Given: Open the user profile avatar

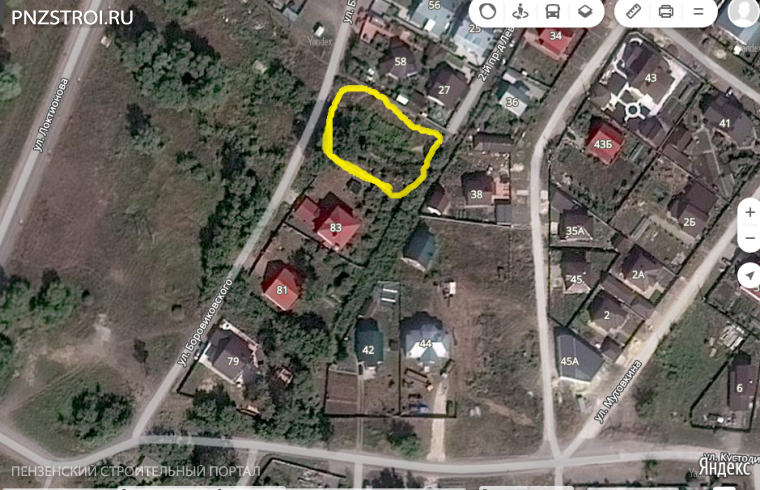Looking at the screenshot, I should click(744, 10).
